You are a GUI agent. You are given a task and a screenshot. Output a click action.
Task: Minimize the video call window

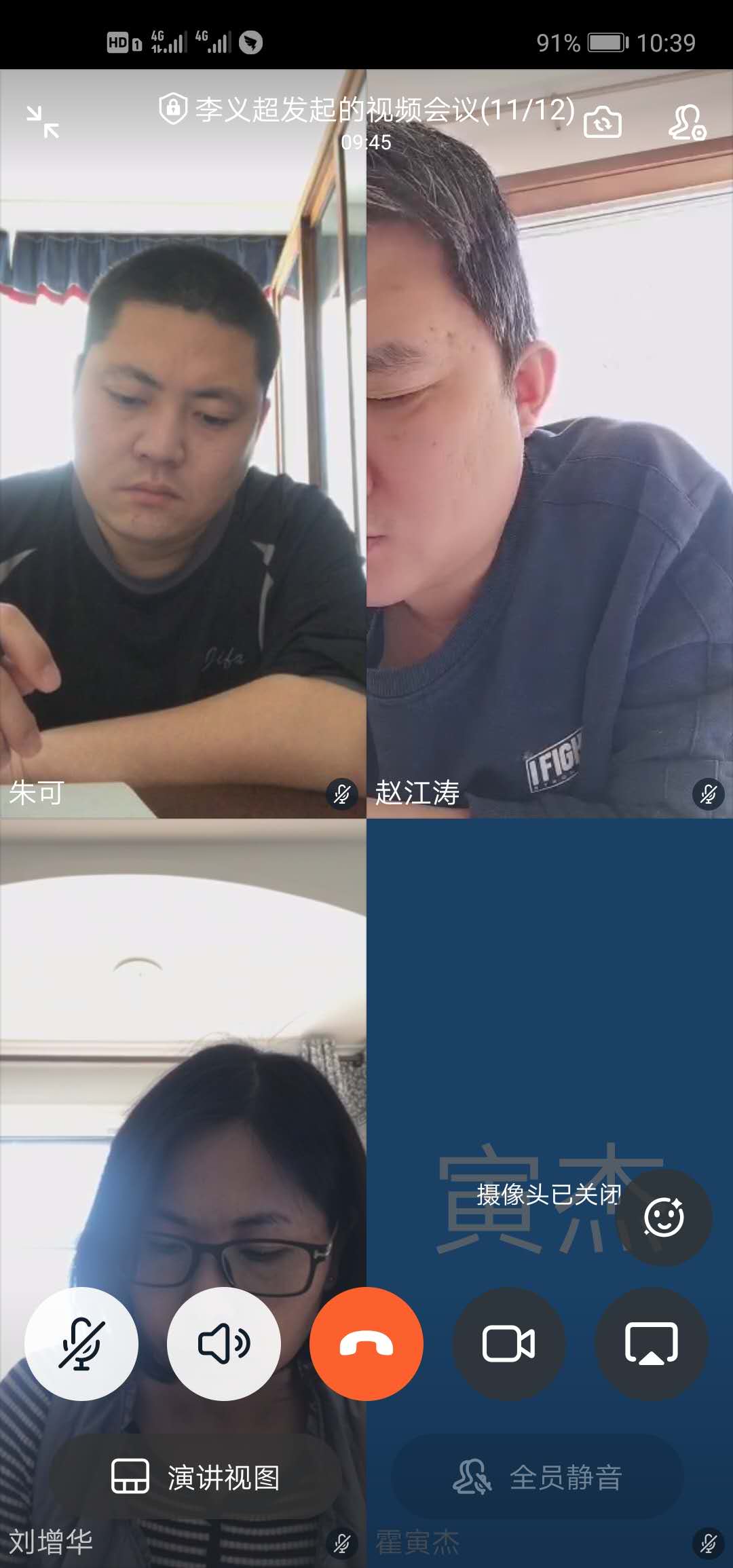click(x=43, y=122)
